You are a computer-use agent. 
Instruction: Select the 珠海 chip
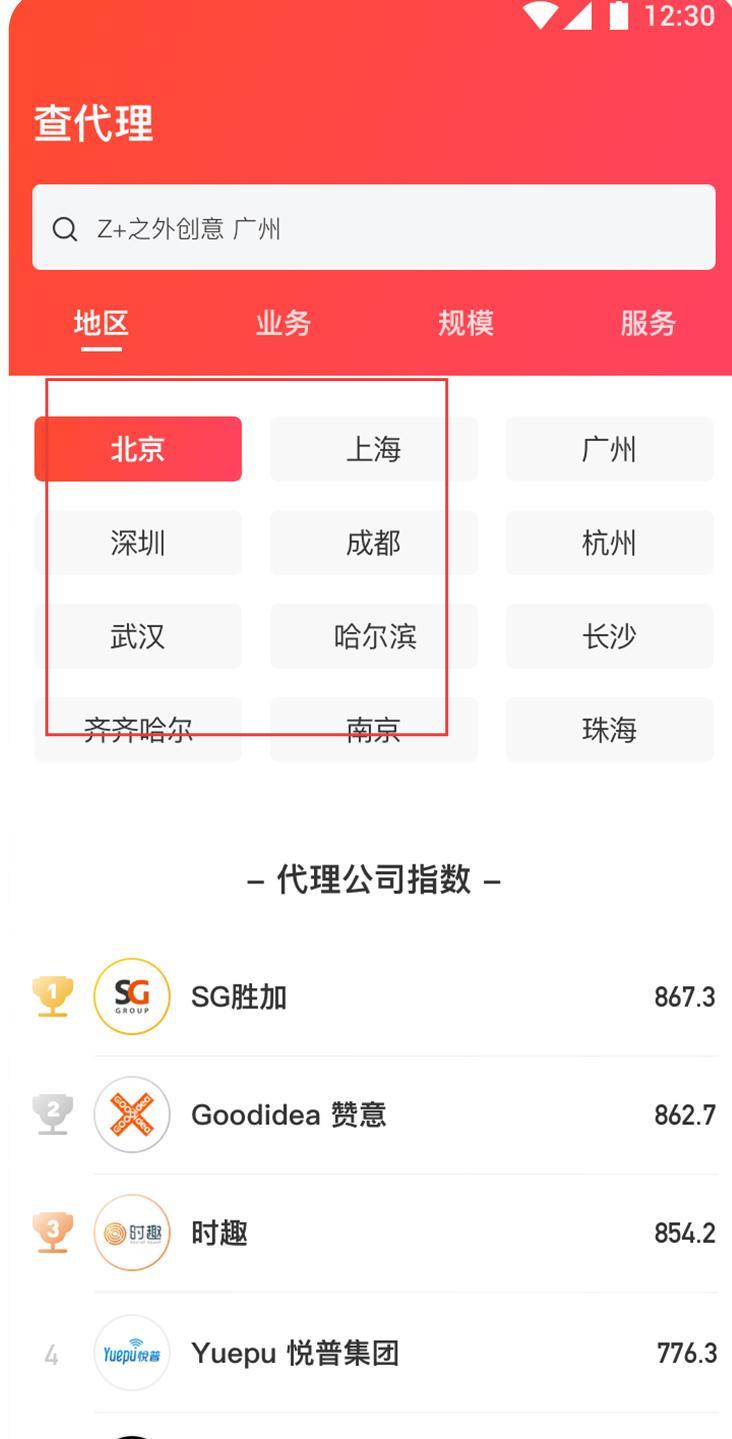609,729
